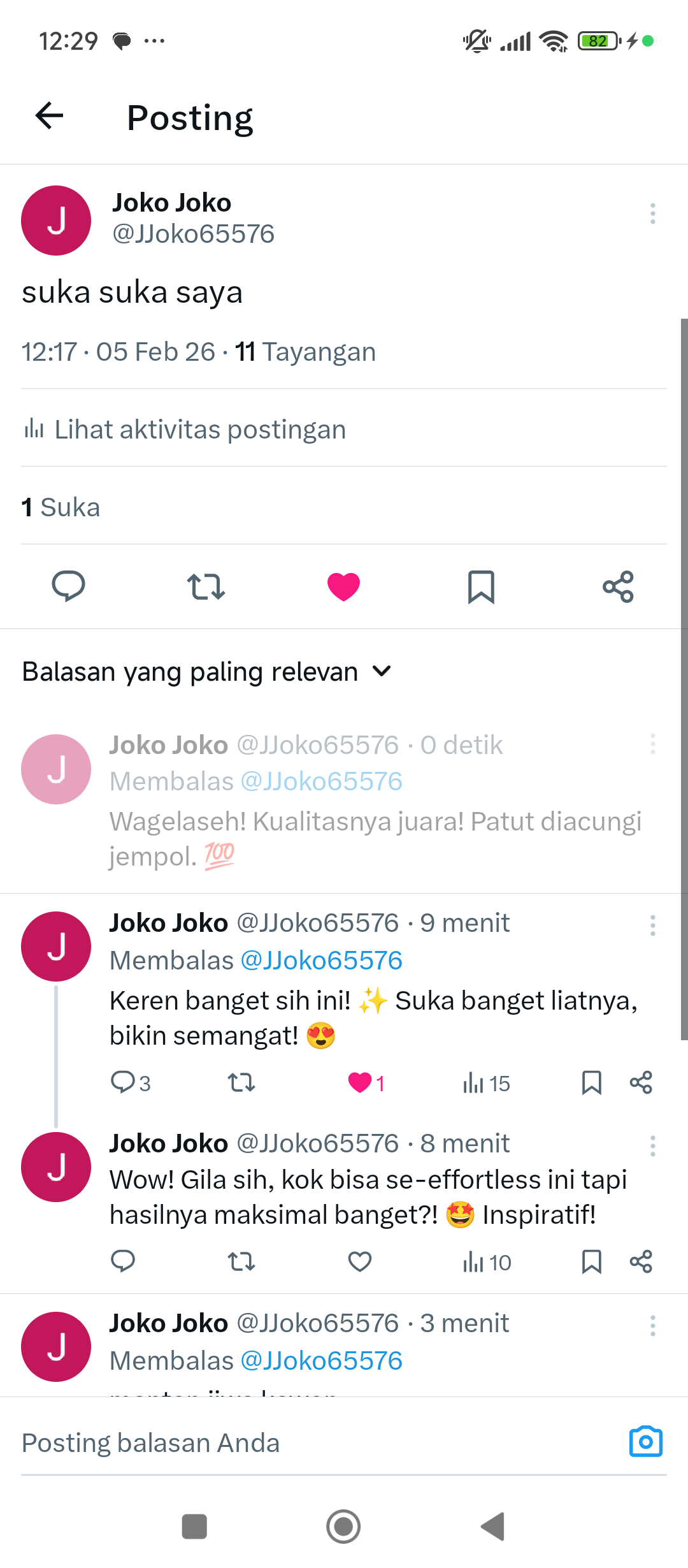Go back using the top arrow
The height and width of the screenshot is (1568, 688).
(x=50, y=116)
